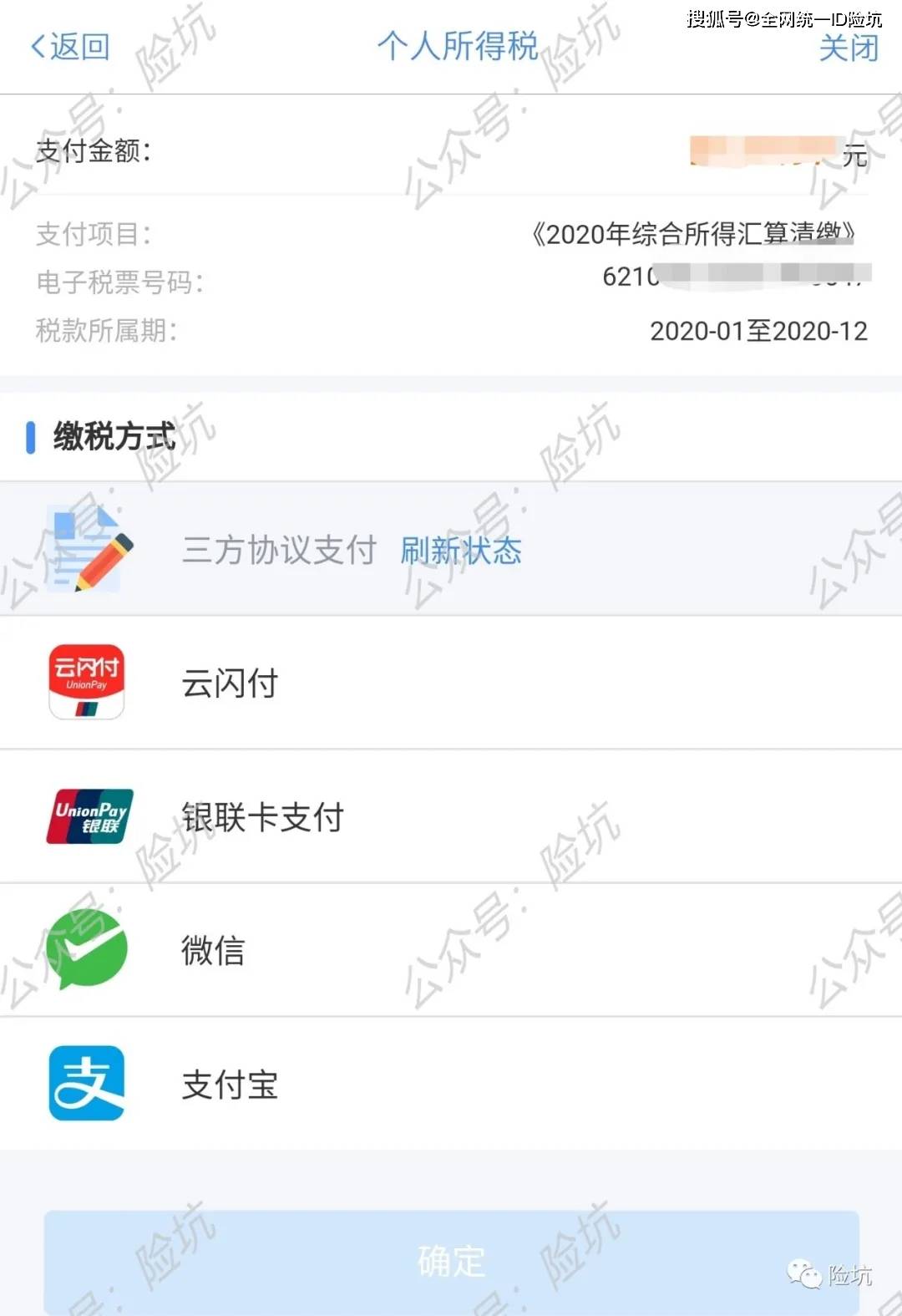902x1316 pixels.
Task: Tap 刷新状态 to refresh agreement status
Action: [x=461, y=551]
